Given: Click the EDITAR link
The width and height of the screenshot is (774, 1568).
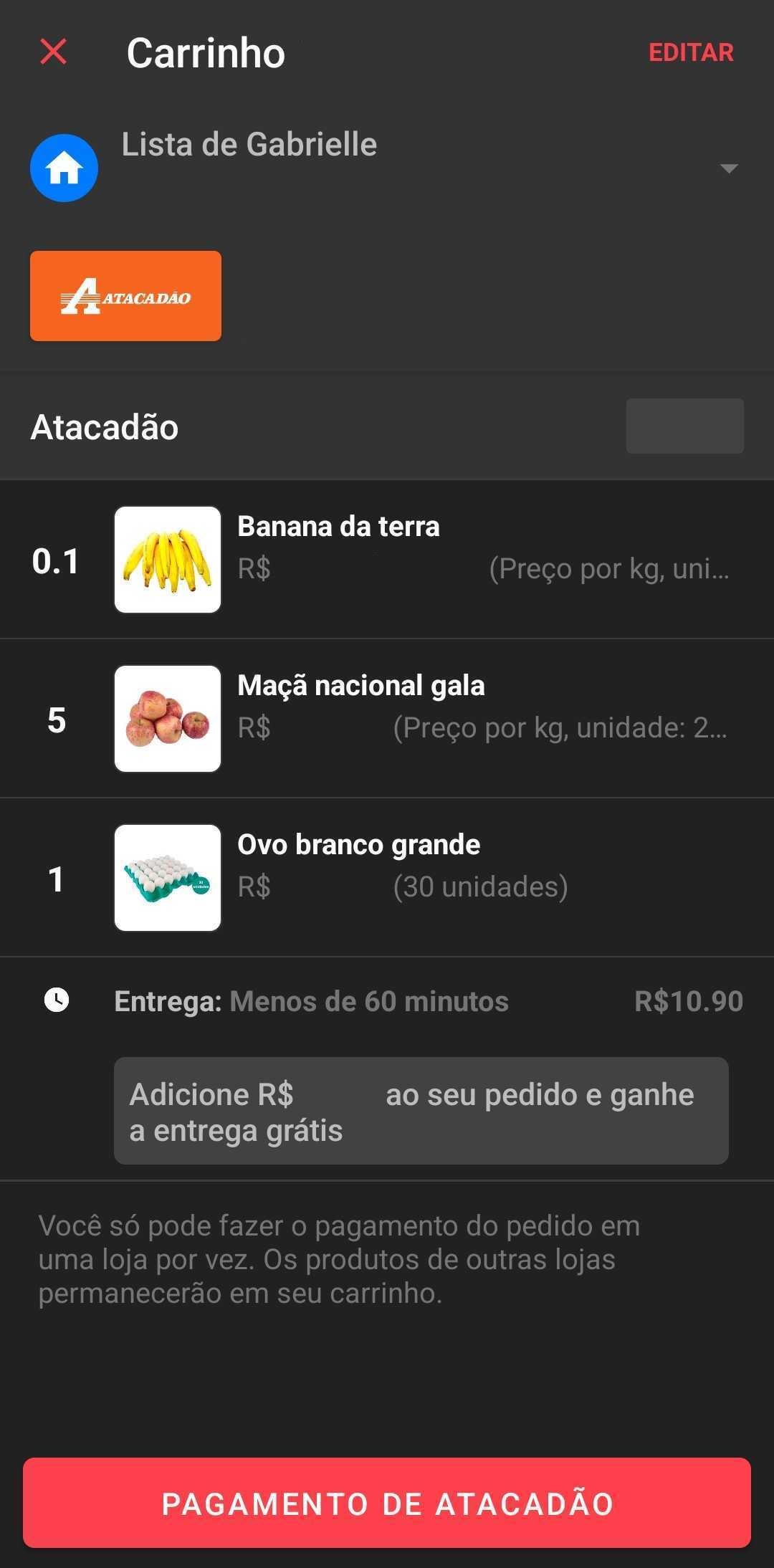Looking at the screenshot, I should point(690,52).
